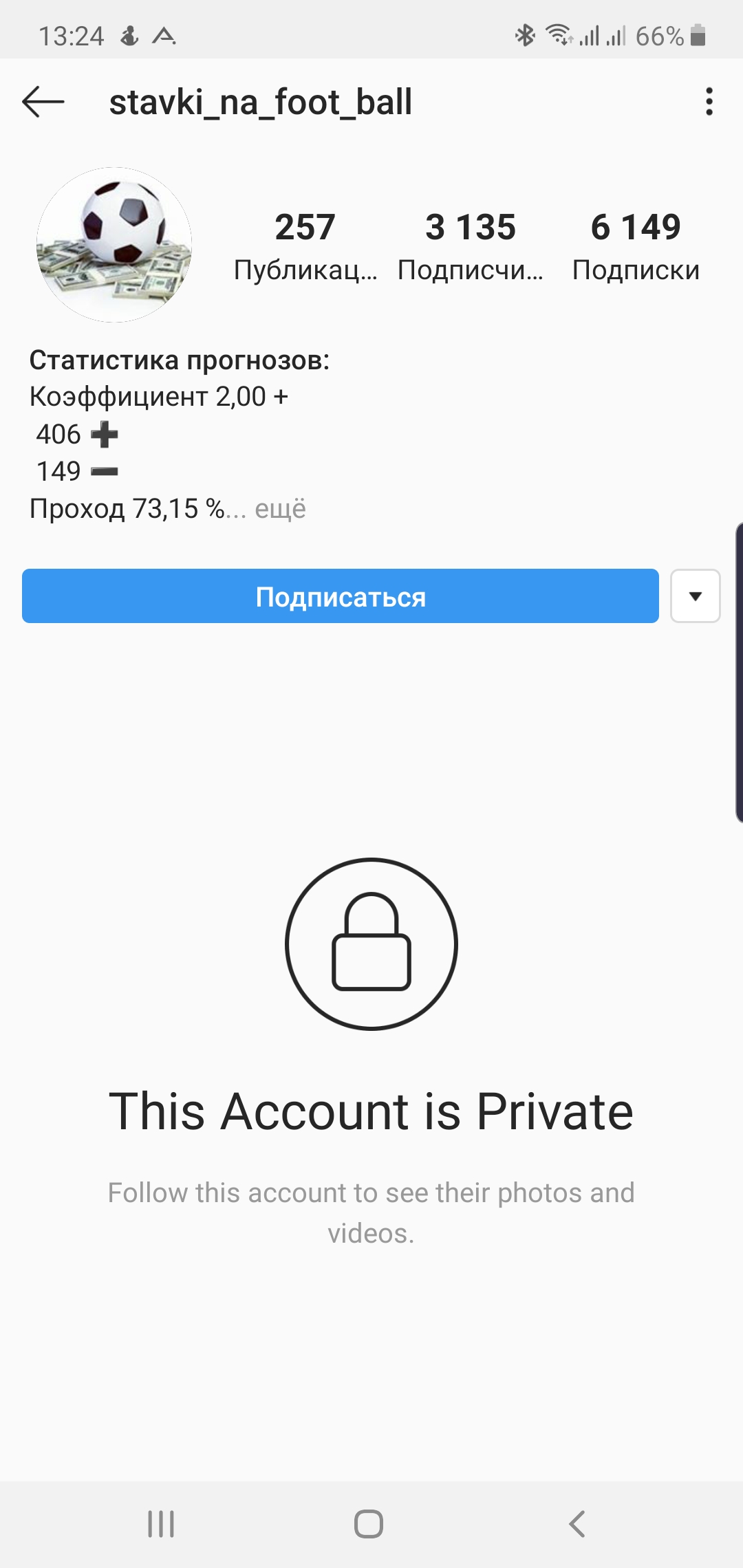Tap the system home button
Screen dimensions: 743x1568
[x=369, y=1524]
